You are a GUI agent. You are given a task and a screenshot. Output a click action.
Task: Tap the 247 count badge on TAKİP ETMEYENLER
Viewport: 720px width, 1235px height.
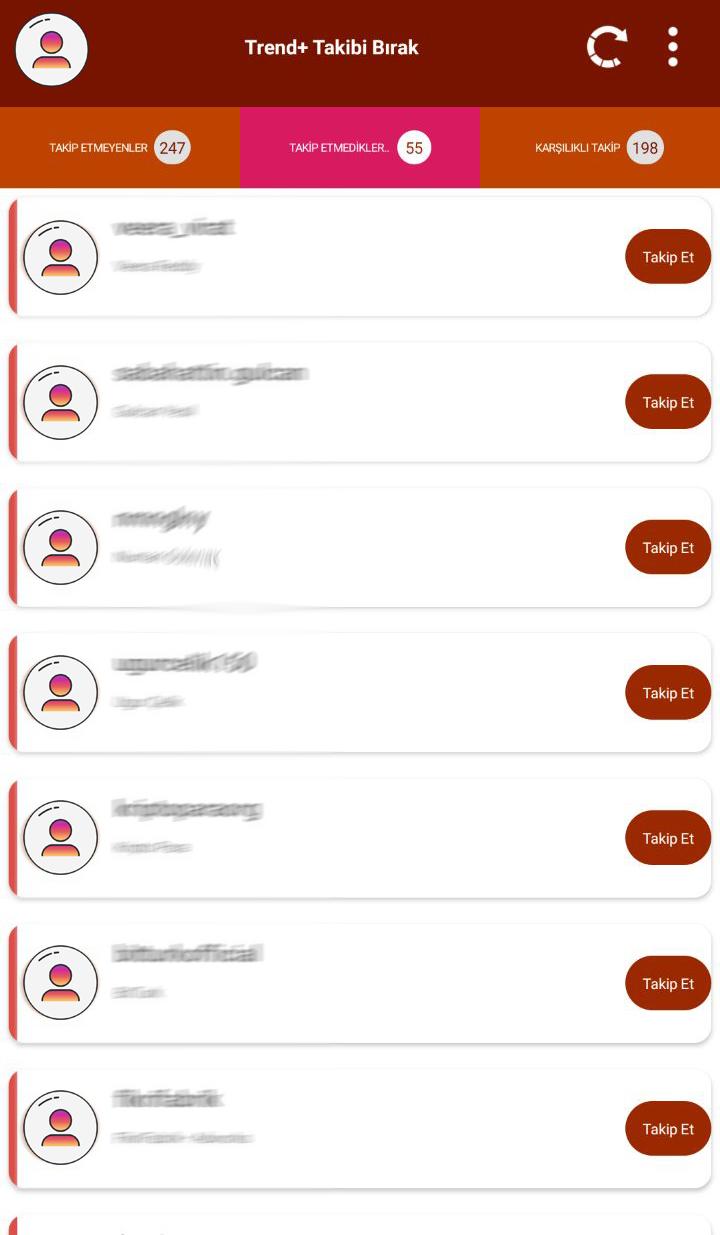click(x=172, y=147)
